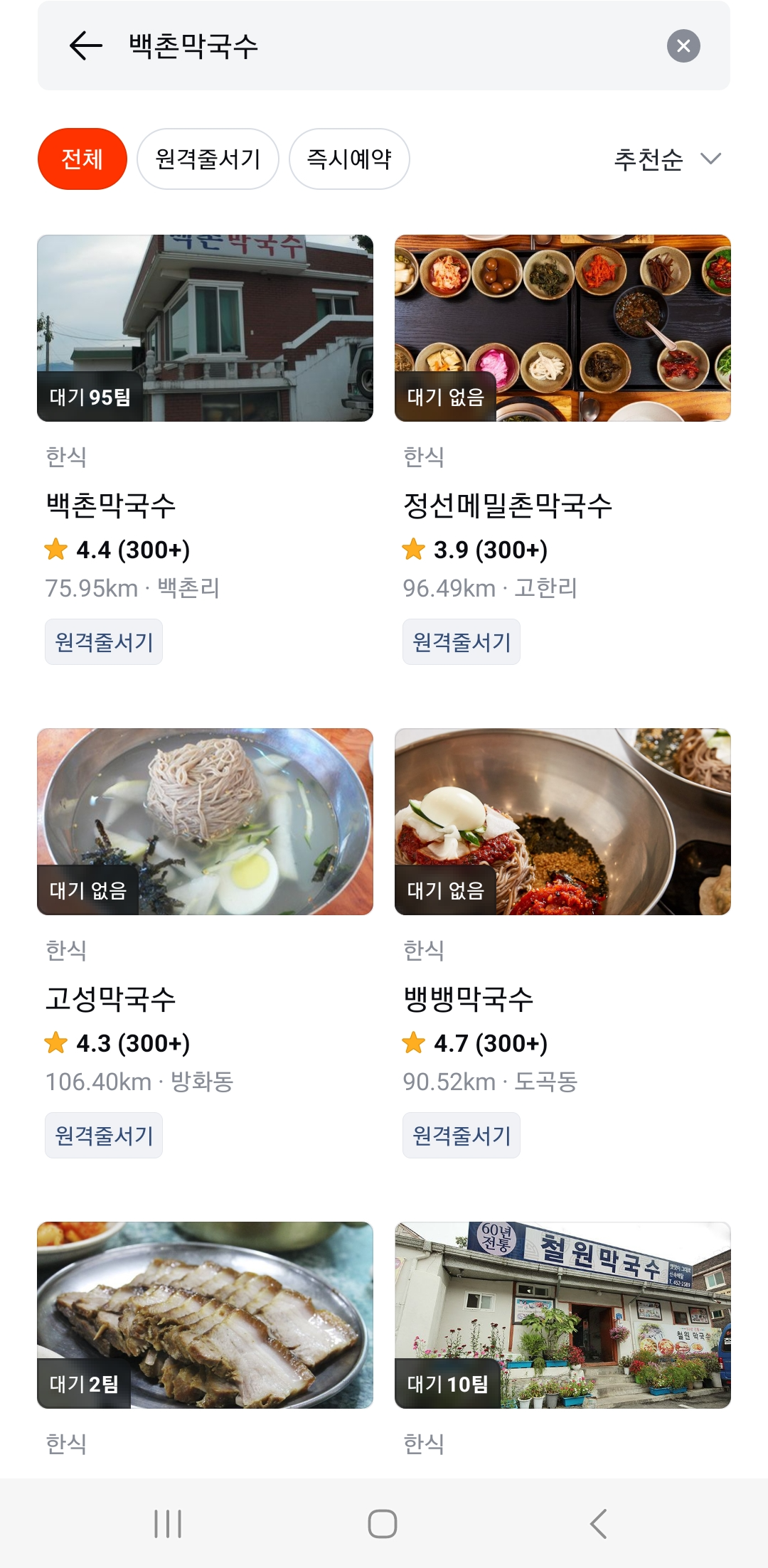Tap the system home button

(383, 1524)
